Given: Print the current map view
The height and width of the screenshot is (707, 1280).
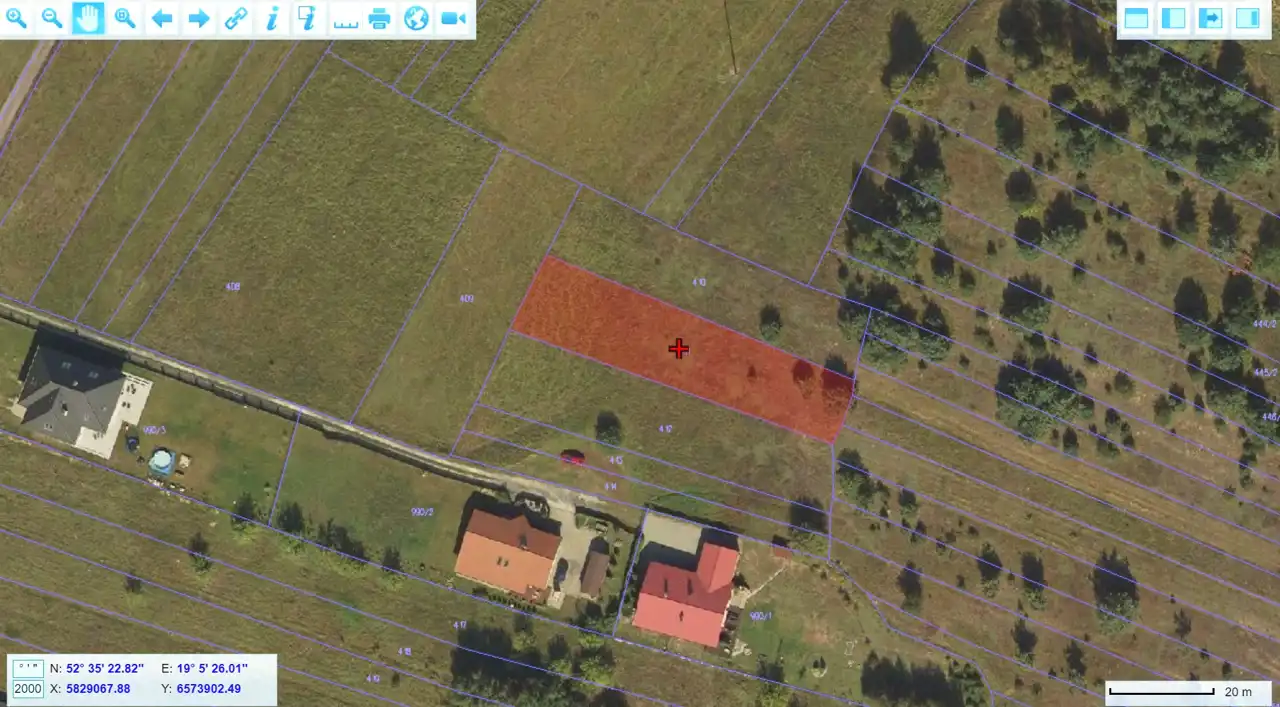Looking at the screenshot, I should [380, 18].
